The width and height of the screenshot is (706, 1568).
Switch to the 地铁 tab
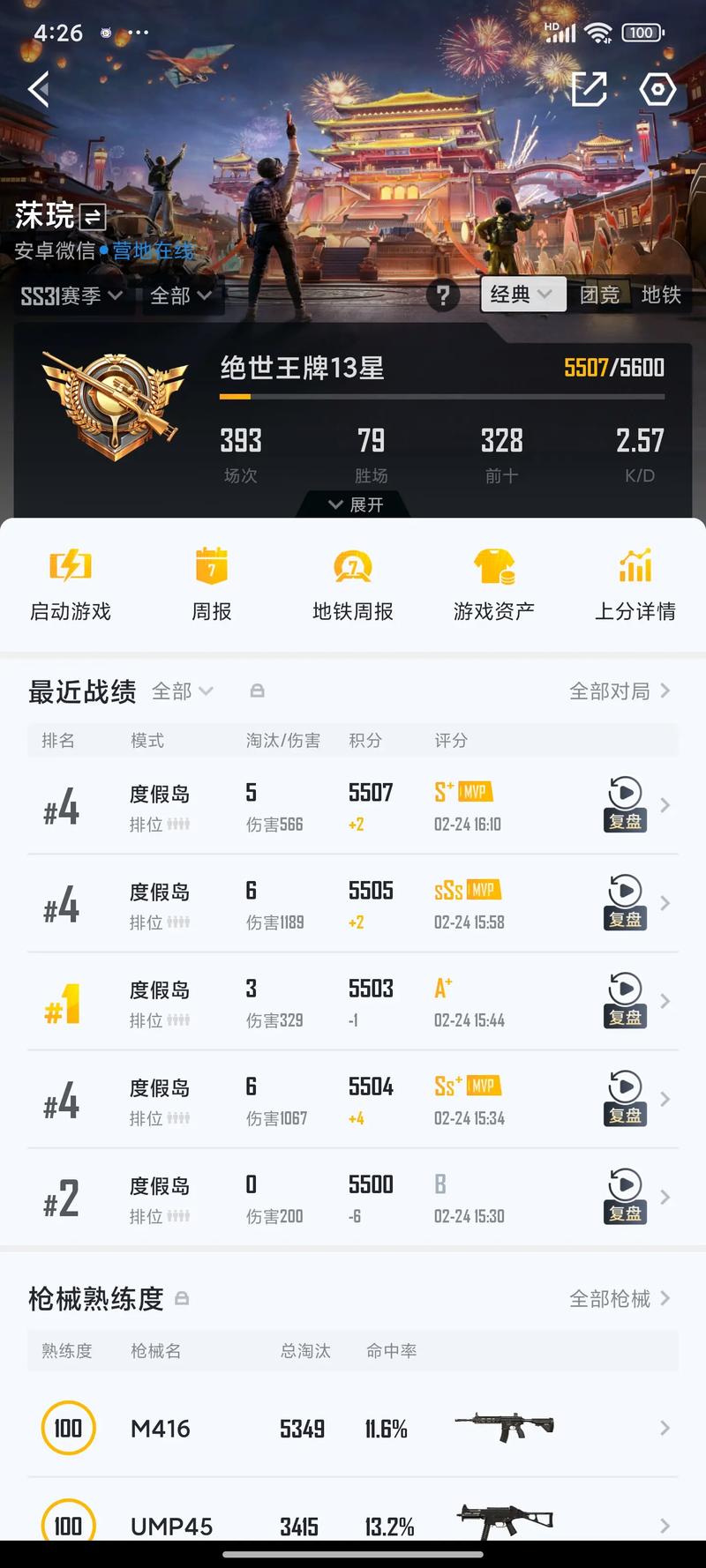659,295
